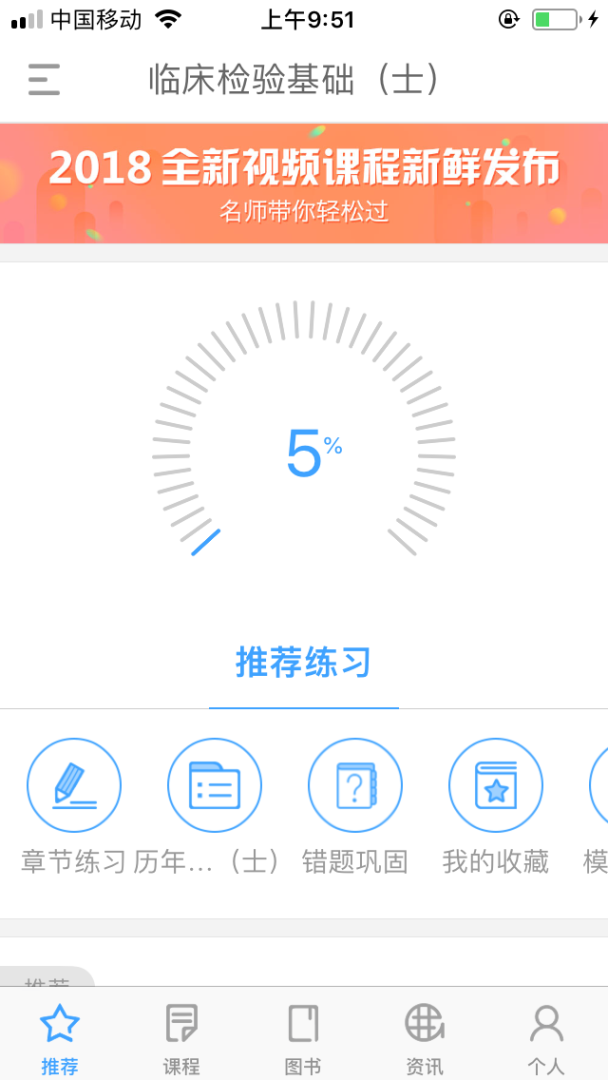Select the 推荐练习 tab
Viewport: 608px width, 1080px height.
click(303, 663)
